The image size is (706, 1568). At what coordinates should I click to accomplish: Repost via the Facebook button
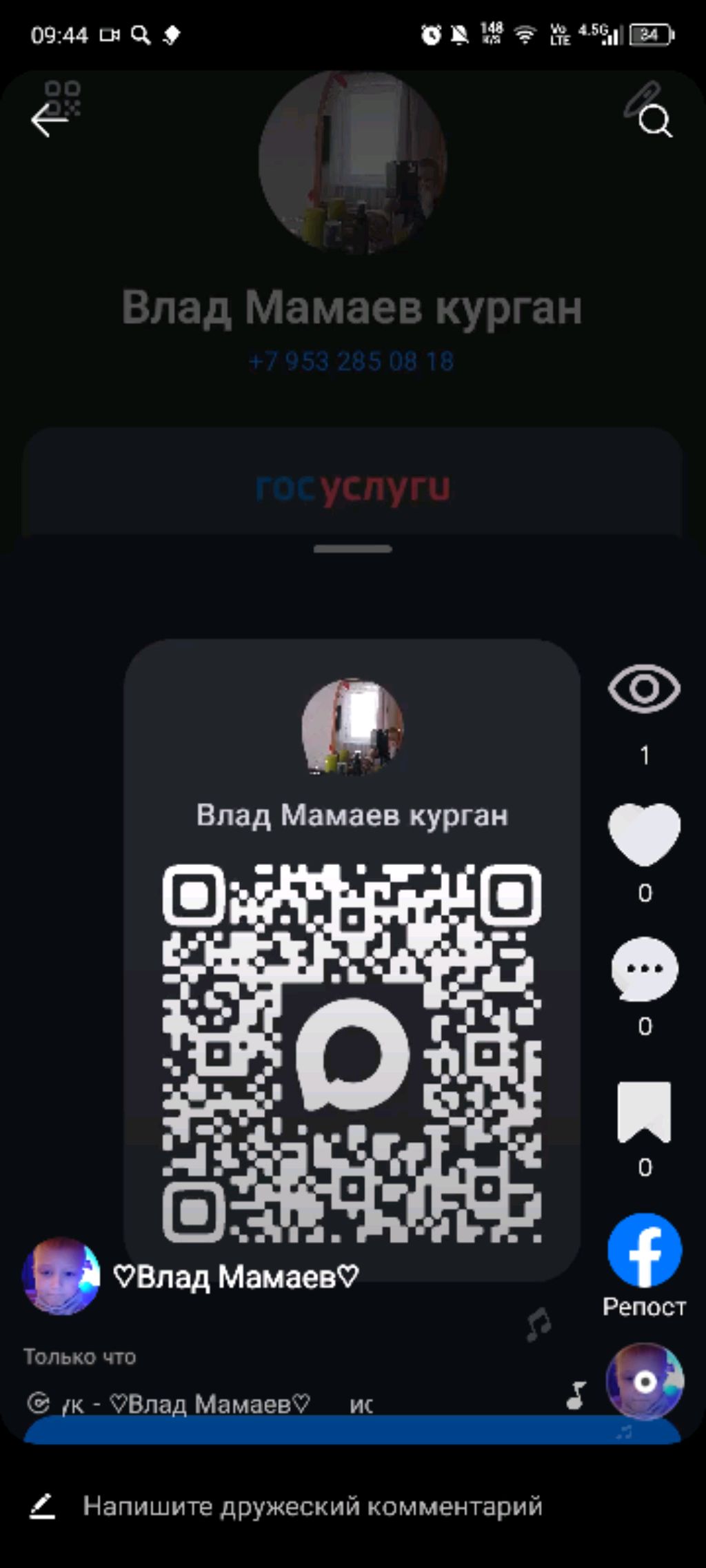(644, 1250)
